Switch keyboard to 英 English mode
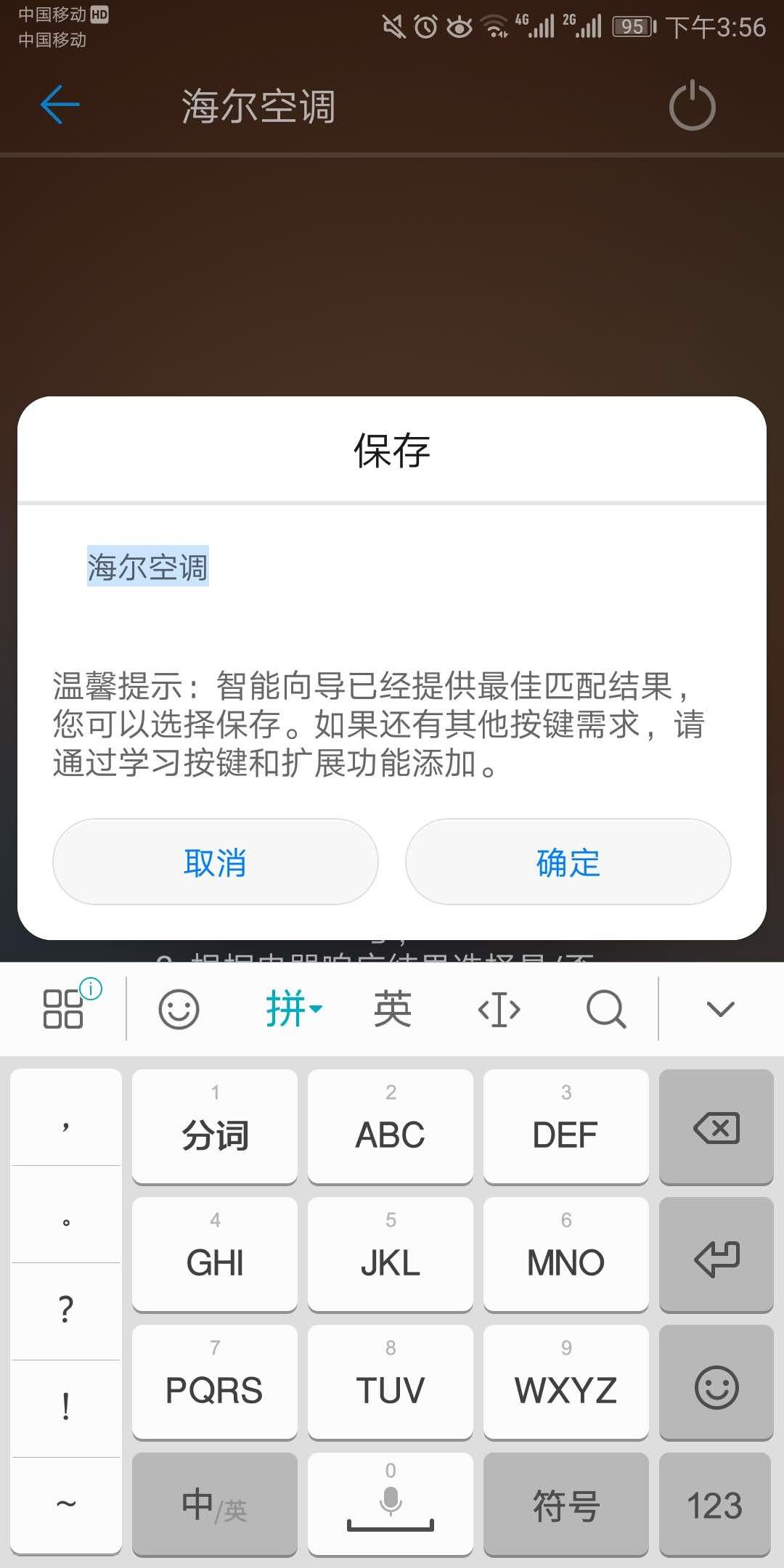Image resolution: width=784 pixels, height=1568 pixels. pyautogui.click(x=392, y=1009)
